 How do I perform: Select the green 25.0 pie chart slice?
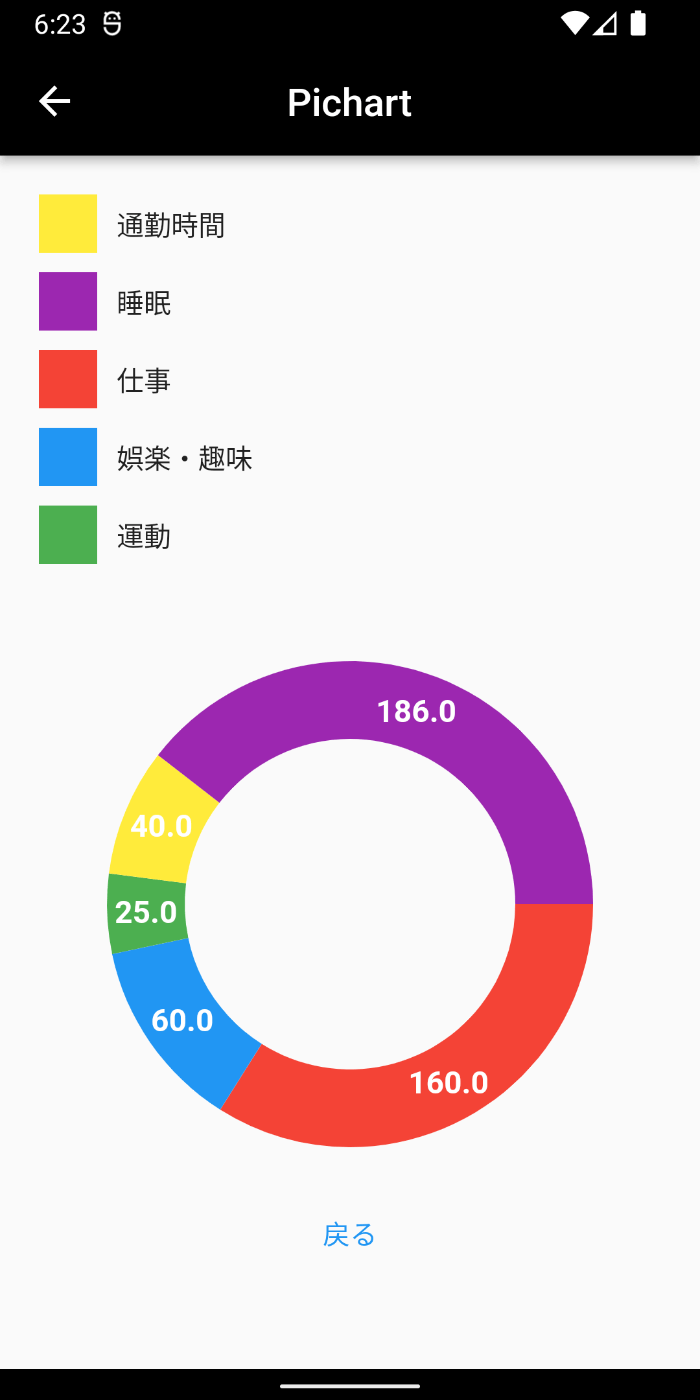point(146,911)
